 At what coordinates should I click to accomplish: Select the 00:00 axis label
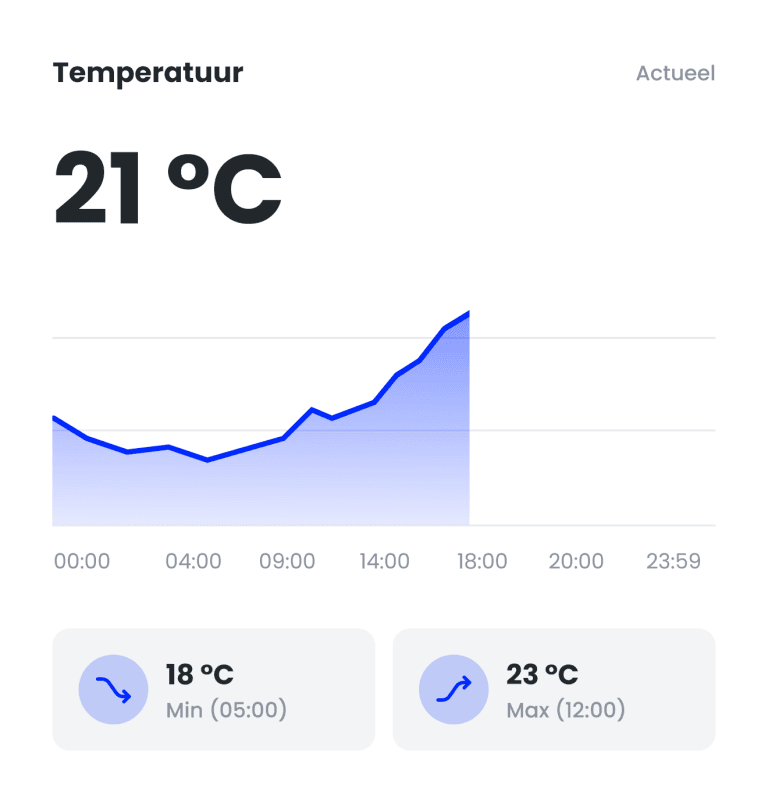pos(83,561)
